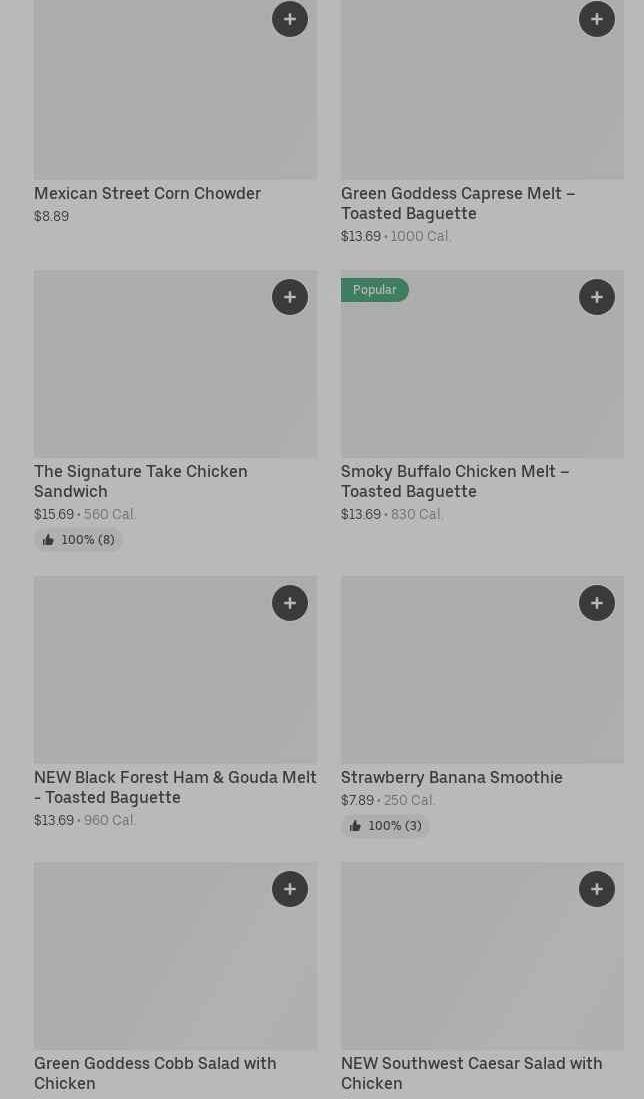Add NEW Southwest Caesar Salad with Chicken

pyautogui.click(x=596, y=889)
